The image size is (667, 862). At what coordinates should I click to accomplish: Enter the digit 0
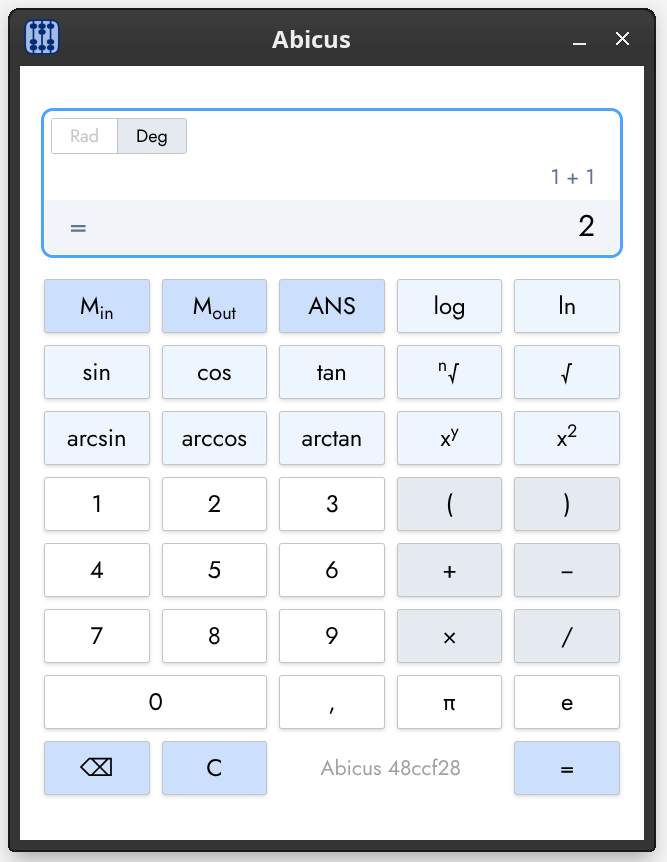tap(155, 702)
